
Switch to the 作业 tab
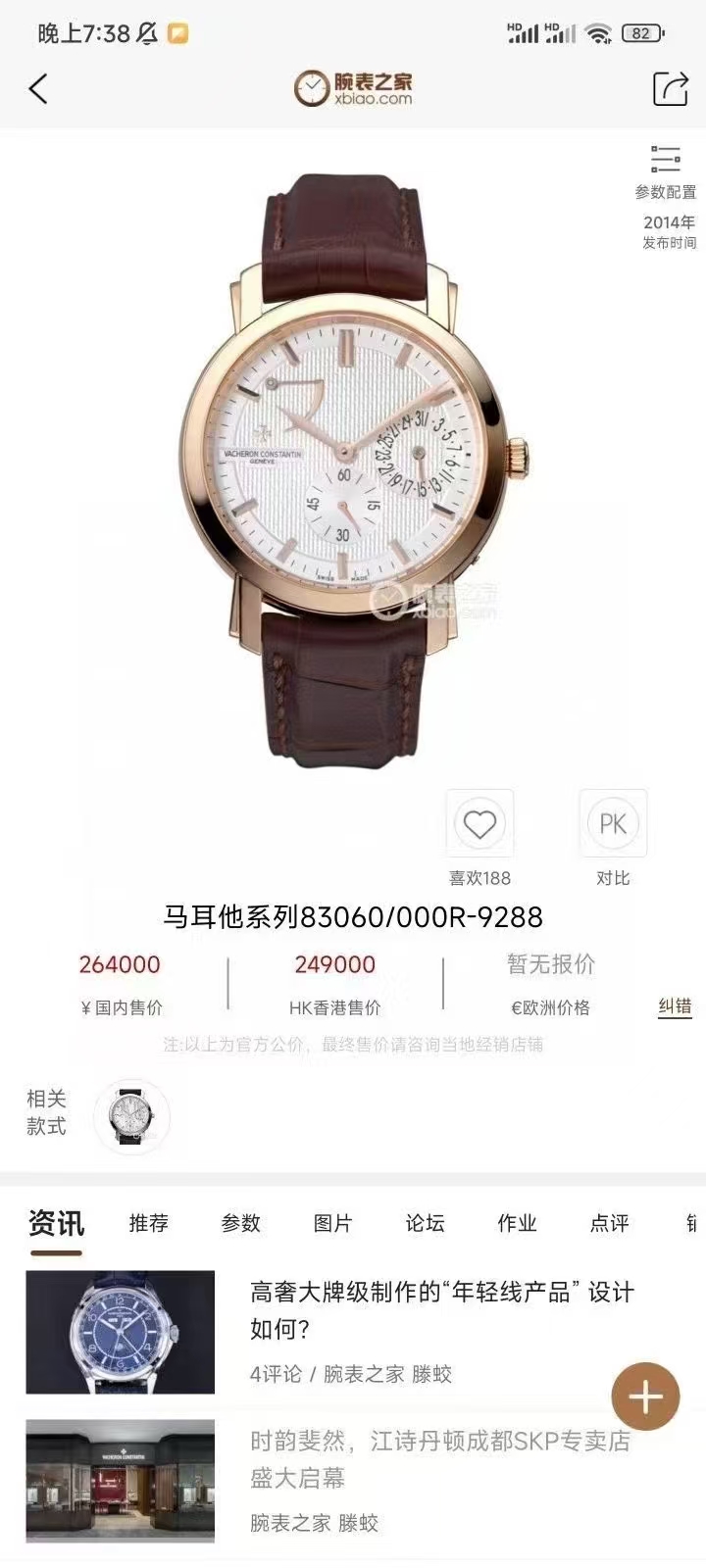(x=518, y=1223)
